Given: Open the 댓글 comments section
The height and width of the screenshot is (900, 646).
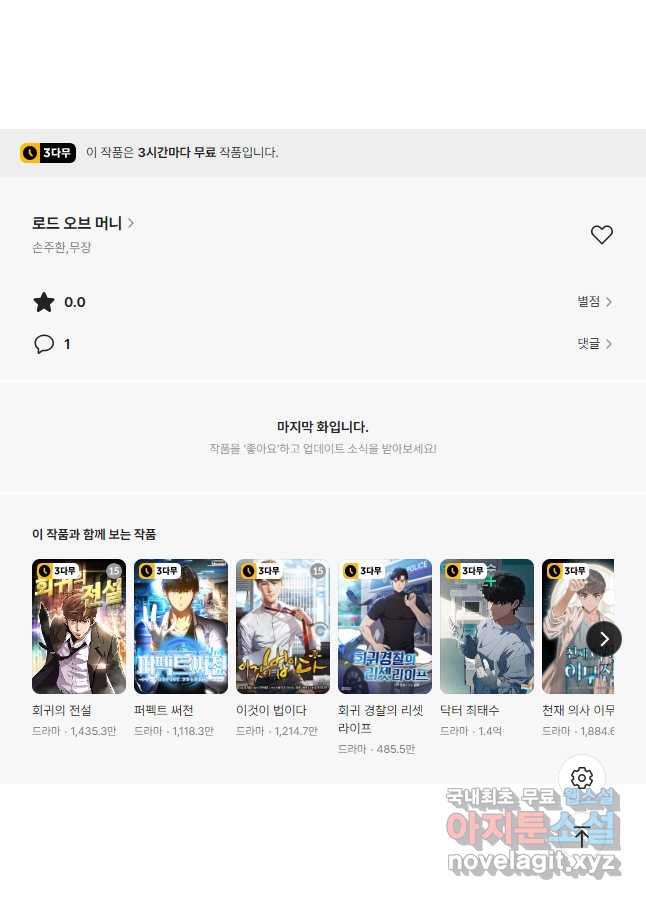Looking at the screenshot, I should (x=594, y=343).
